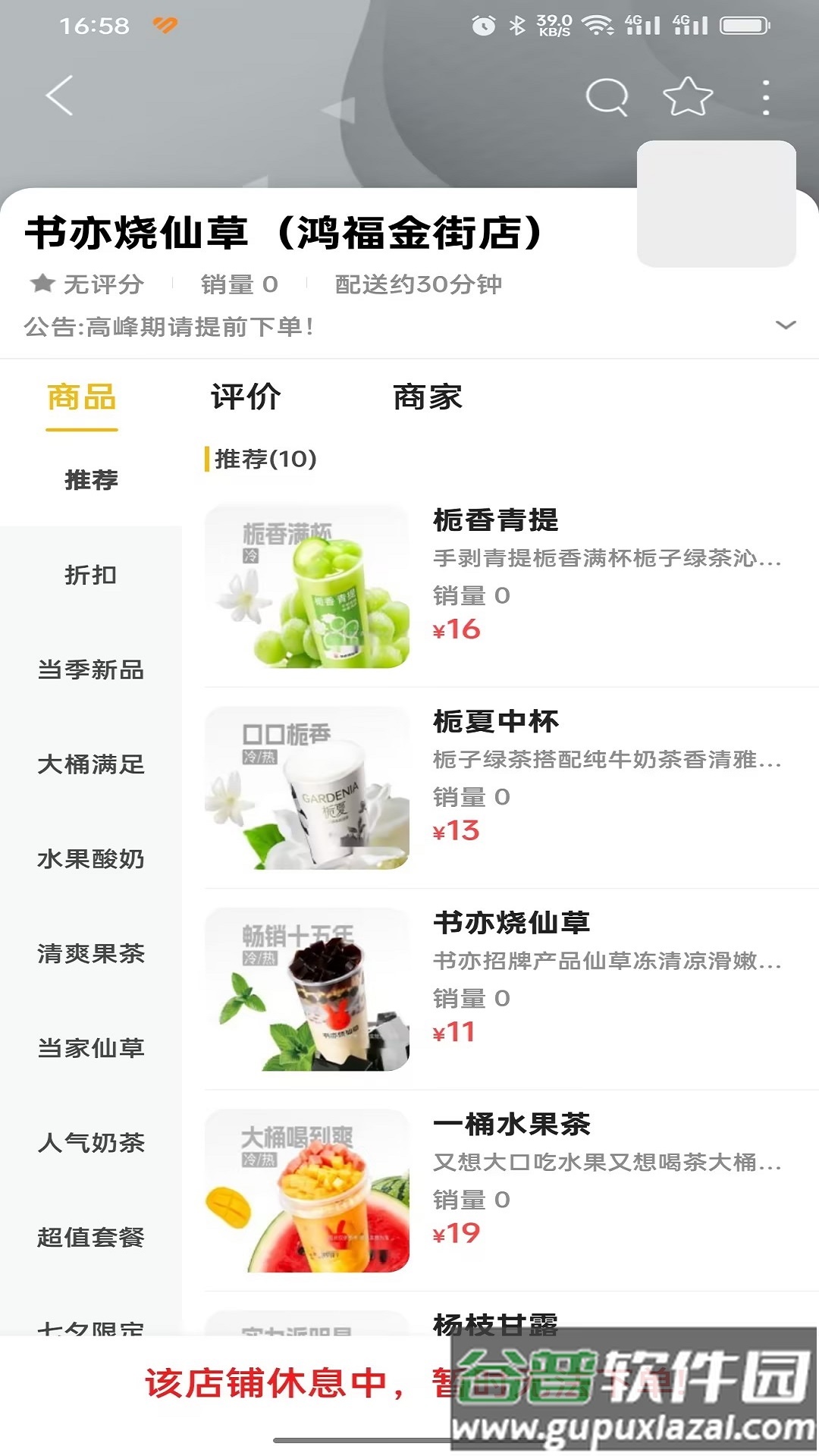Switch to the 评价 reviews tab

click(246, 397)
